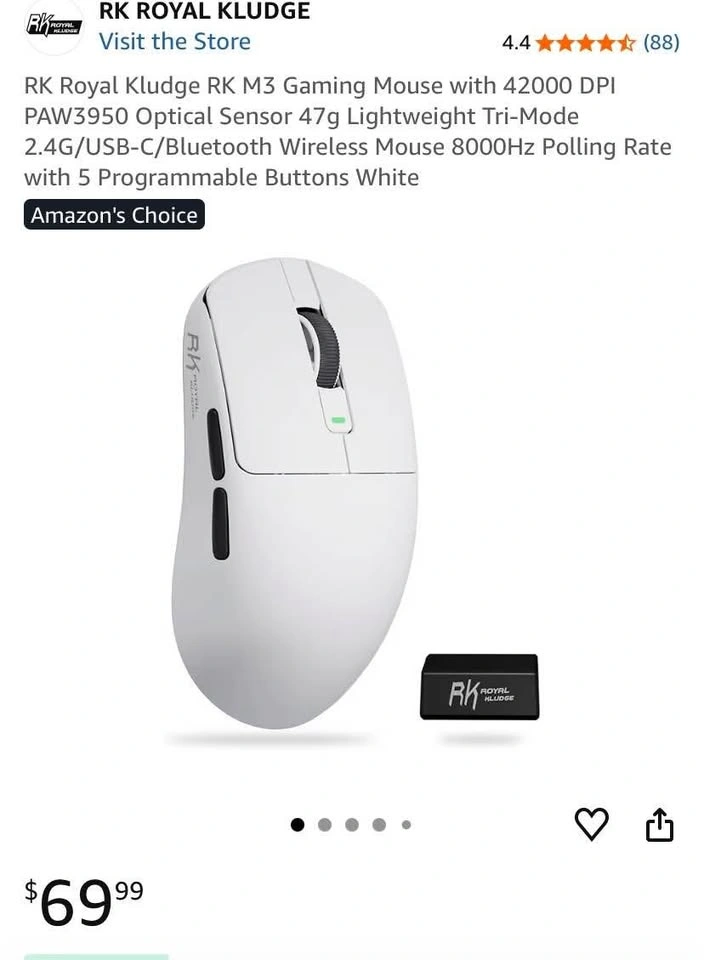Jump to the second product photo dot

[324, 825]
